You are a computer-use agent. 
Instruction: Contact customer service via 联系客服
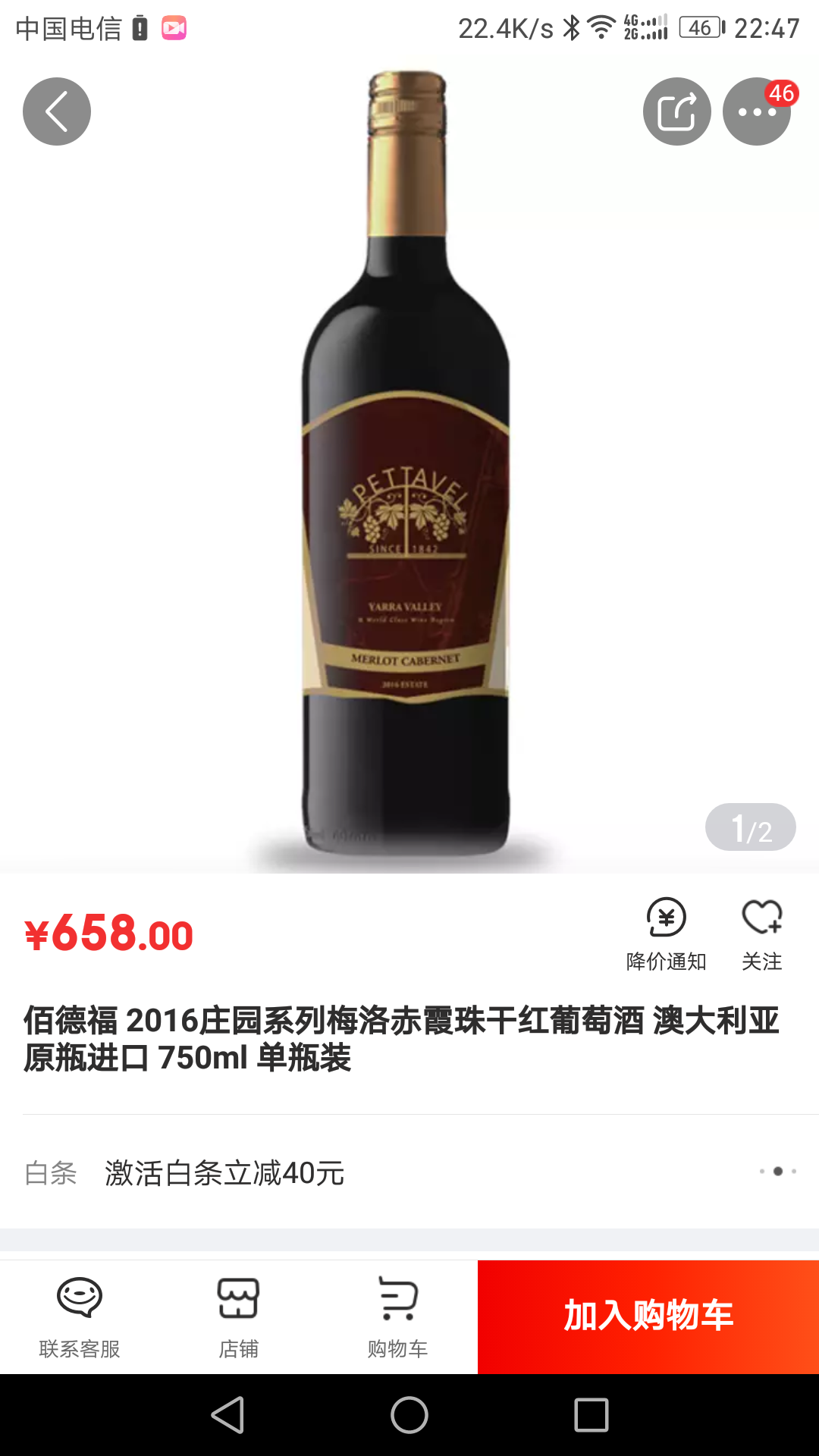[80, 1316]
